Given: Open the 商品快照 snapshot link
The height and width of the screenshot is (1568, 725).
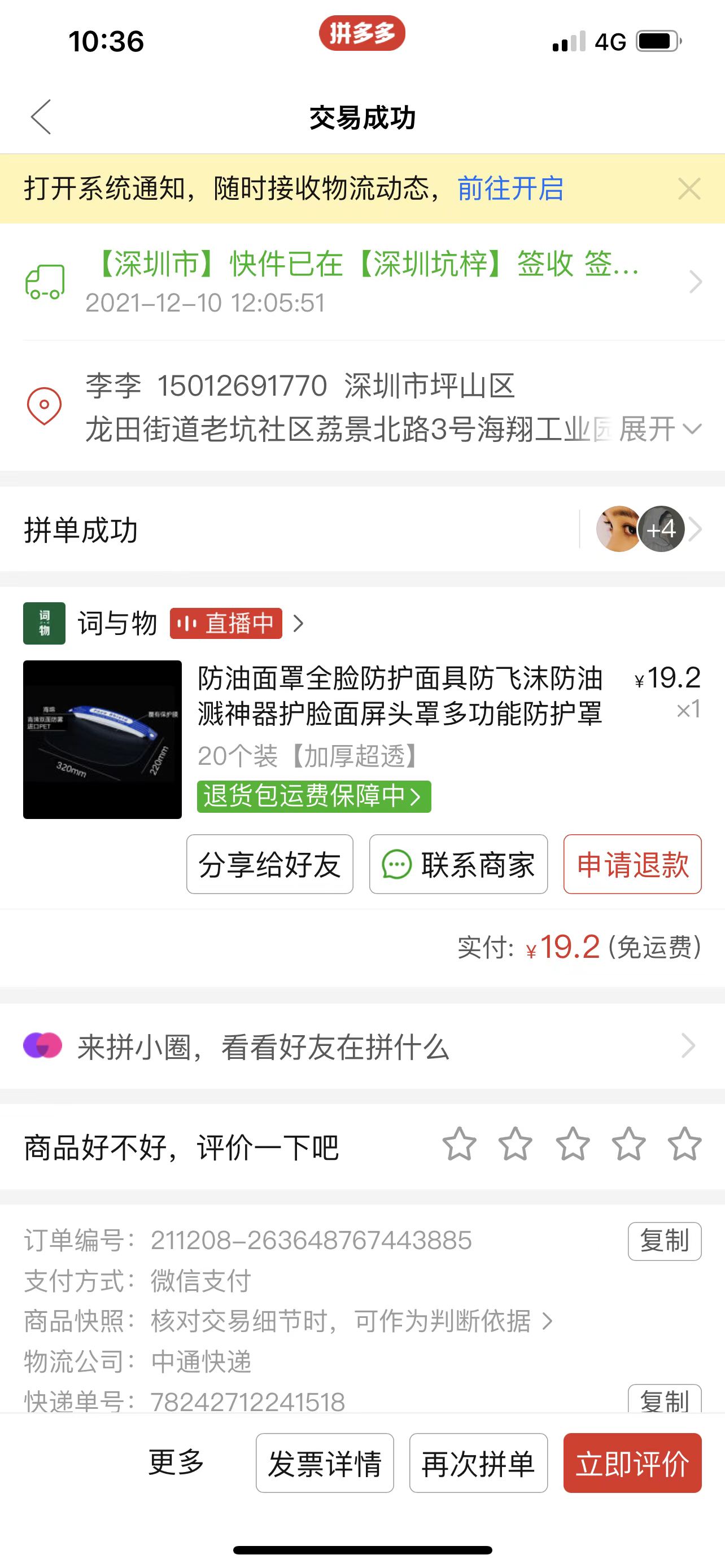Looking at the screenshot, I should coord(351,1321).
